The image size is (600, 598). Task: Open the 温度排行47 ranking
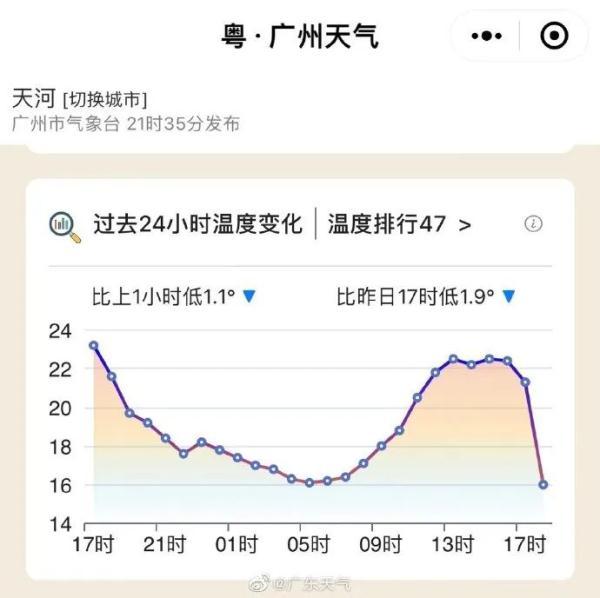398,223
